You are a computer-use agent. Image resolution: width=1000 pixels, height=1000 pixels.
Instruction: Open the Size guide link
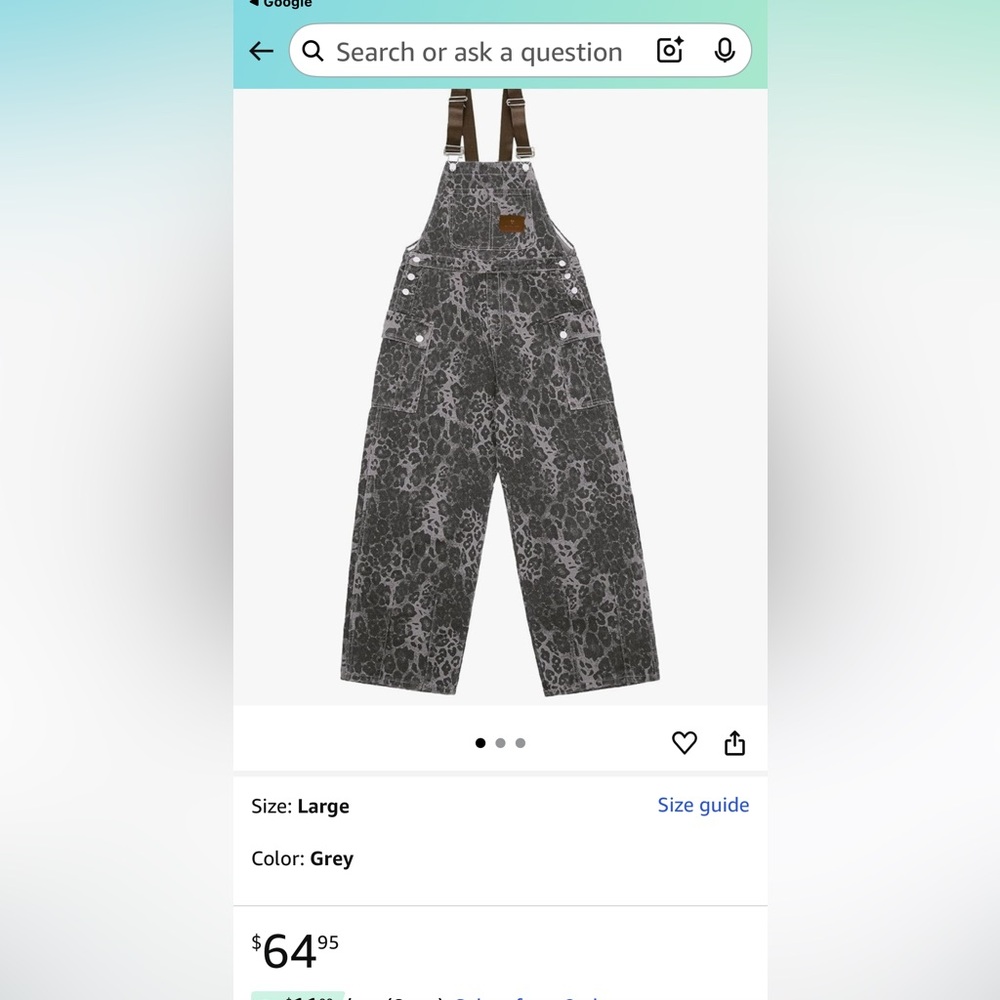(703, 805)
